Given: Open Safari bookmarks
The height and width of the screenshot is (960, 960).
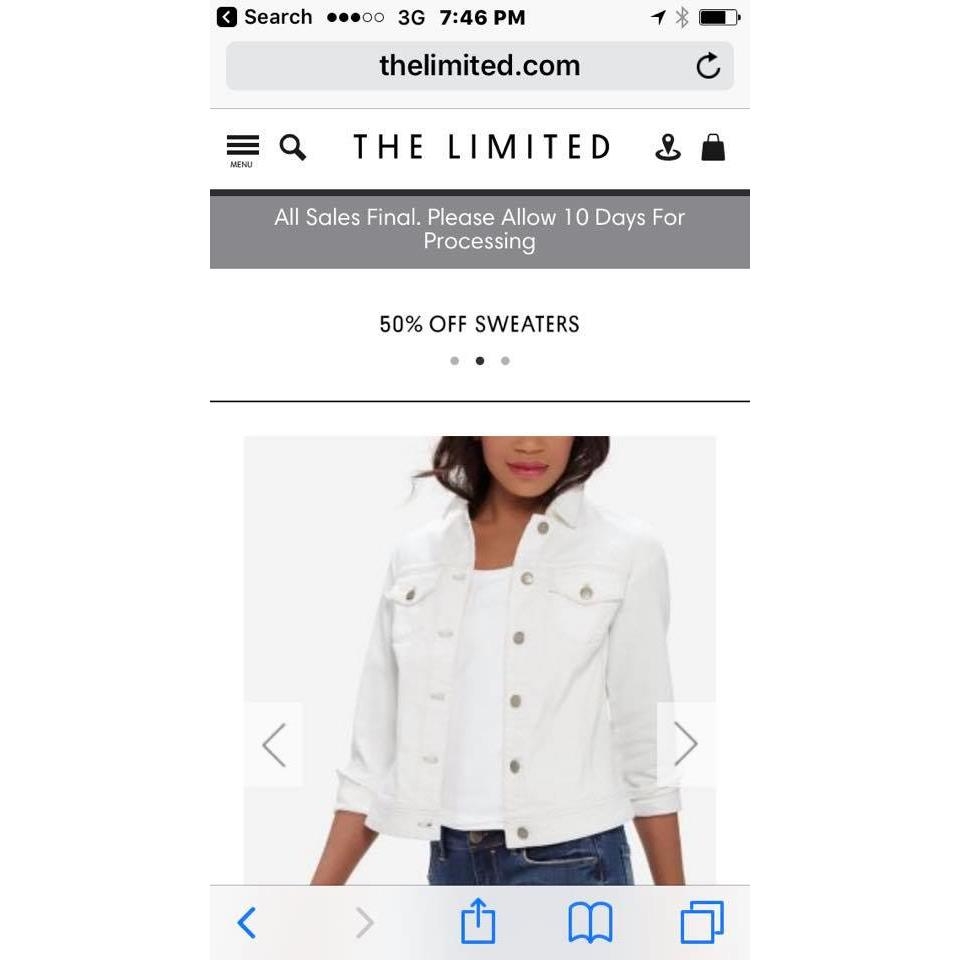Looking at the screenshot, I should click(590, 922).
